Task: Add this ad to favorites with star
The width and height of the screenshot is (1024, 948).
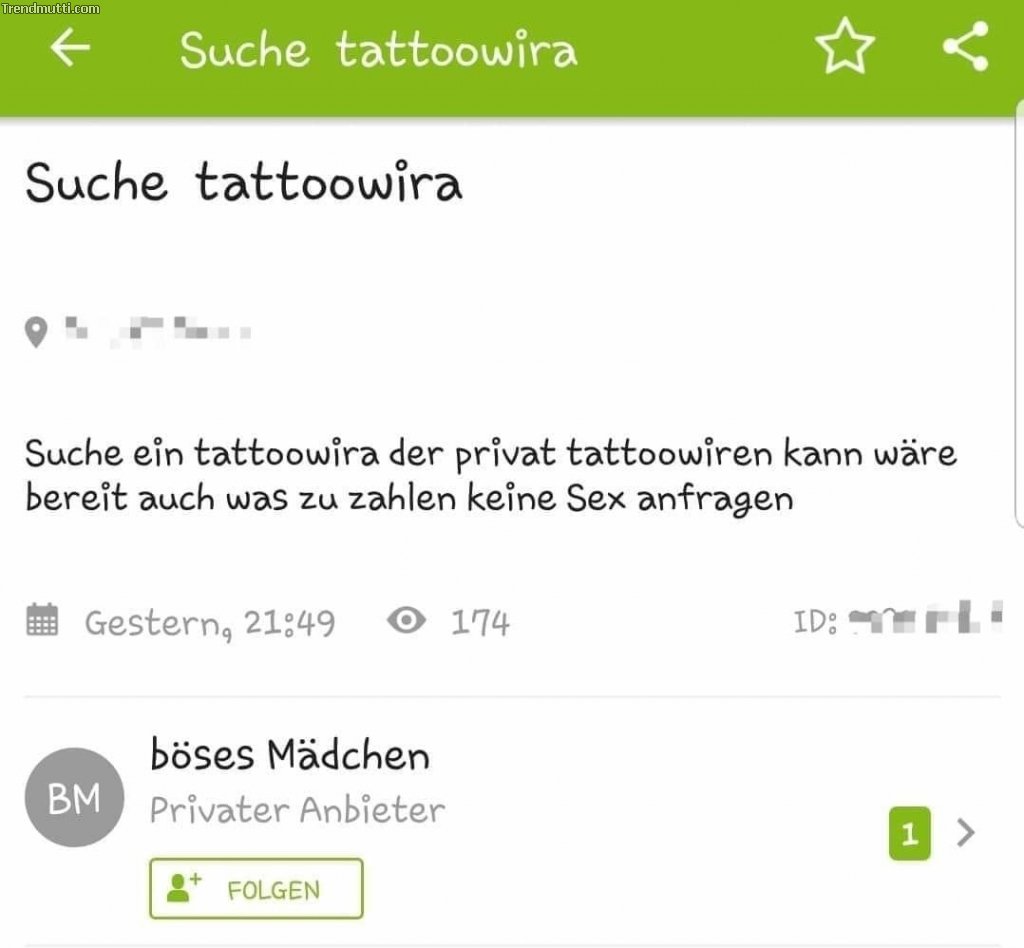Action: tap(844, 48)
